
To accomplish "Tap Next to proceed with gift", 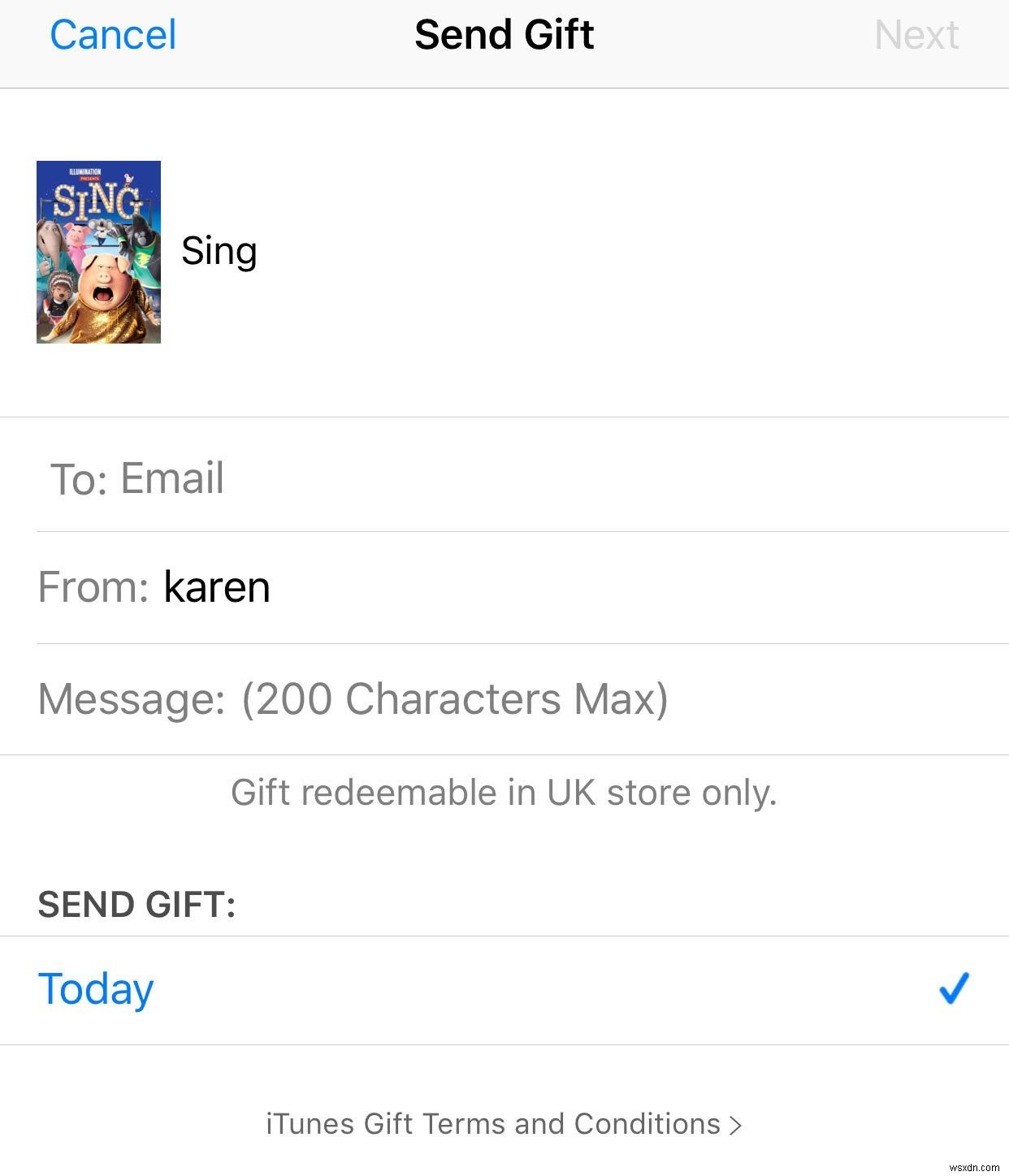I will click(916, 34).
